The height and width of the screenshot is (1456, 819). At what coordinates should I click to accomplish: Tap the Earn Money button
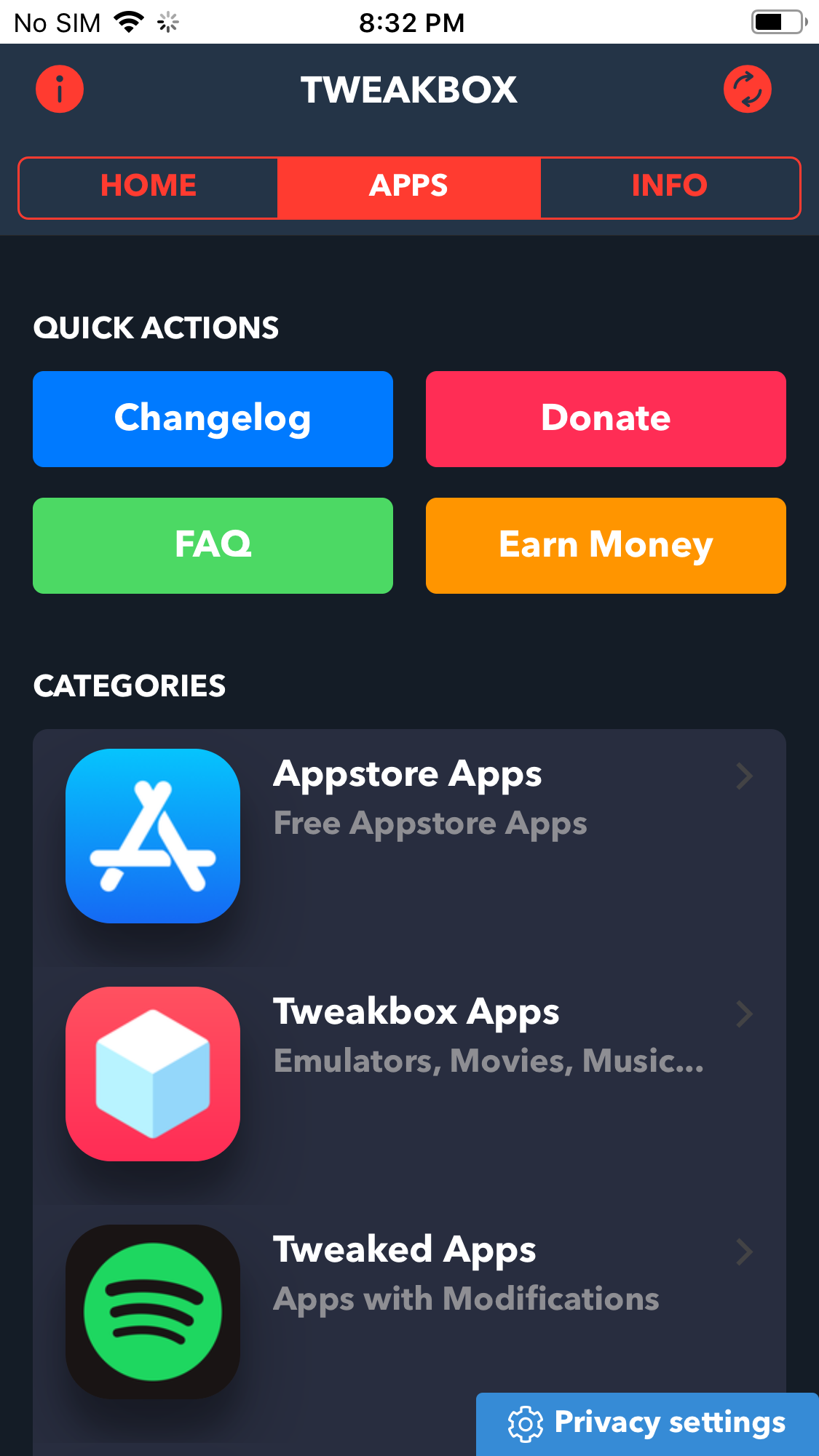click(606, 545)
